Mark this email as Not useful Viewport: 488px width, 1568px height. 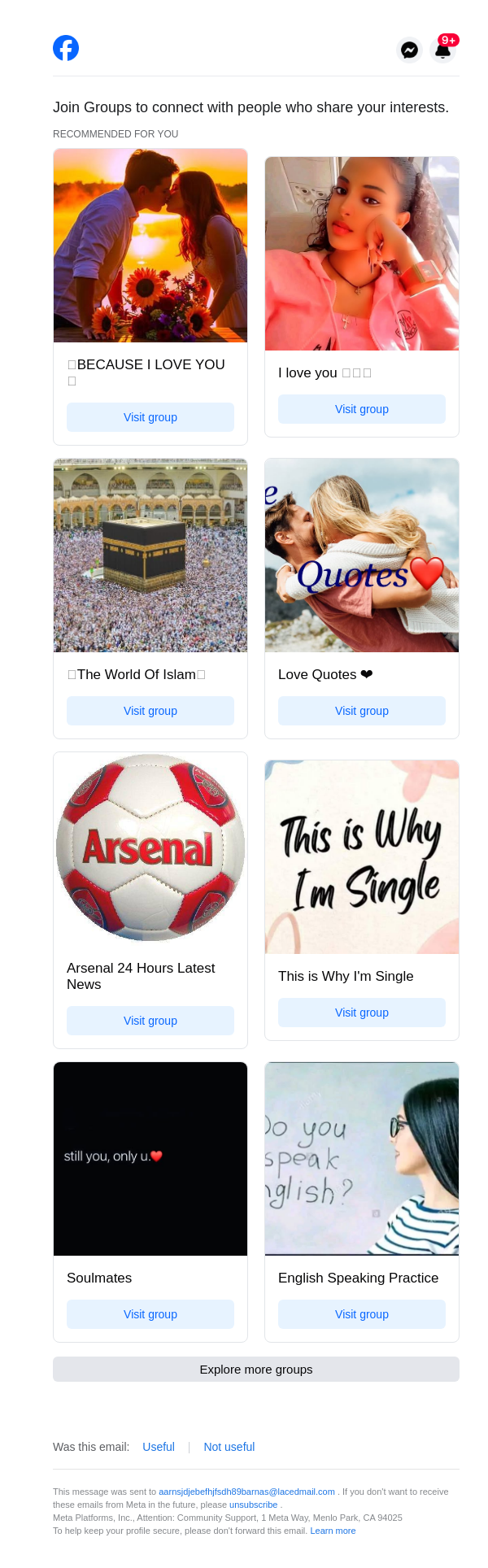[229, 1447]
